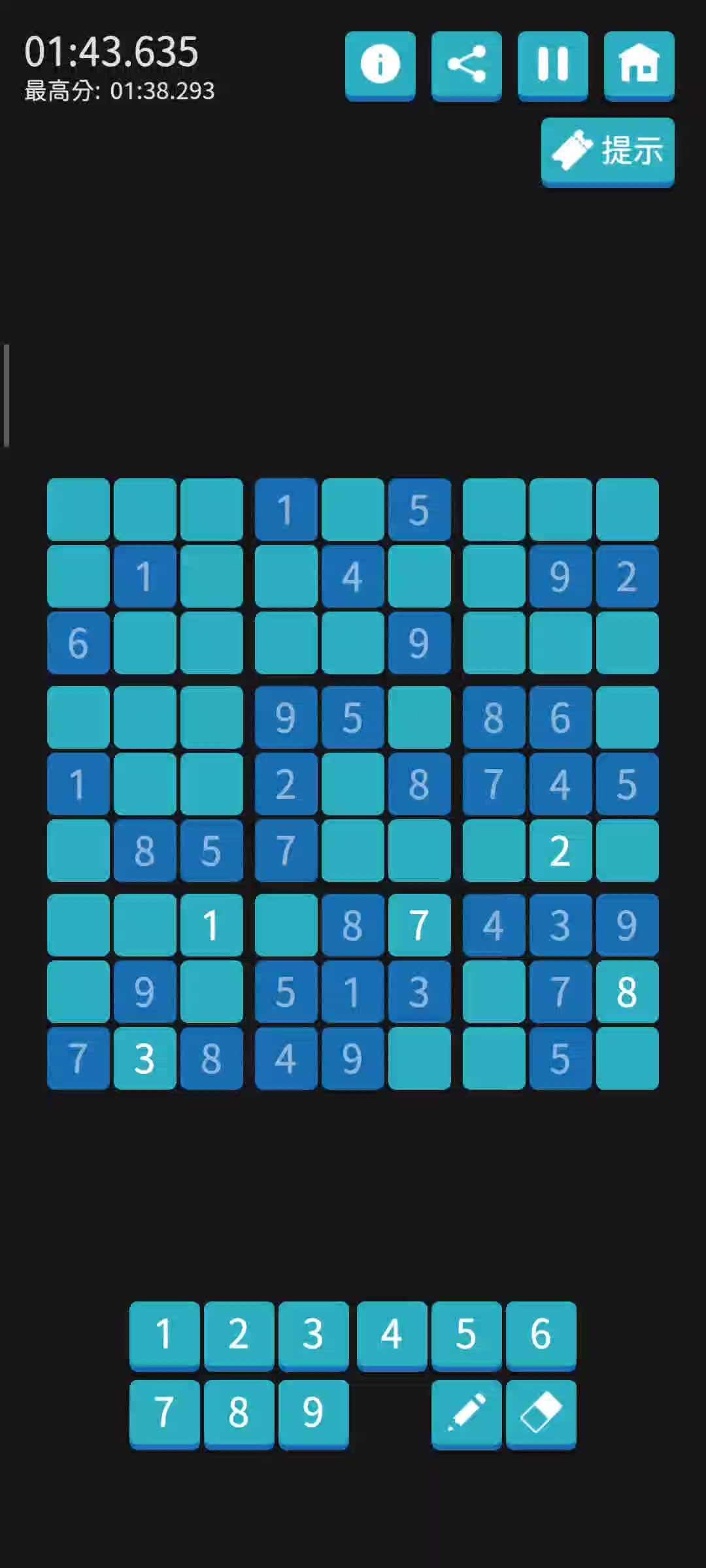Choose digit 3 on the number pad

click(x=313, y=1335)
